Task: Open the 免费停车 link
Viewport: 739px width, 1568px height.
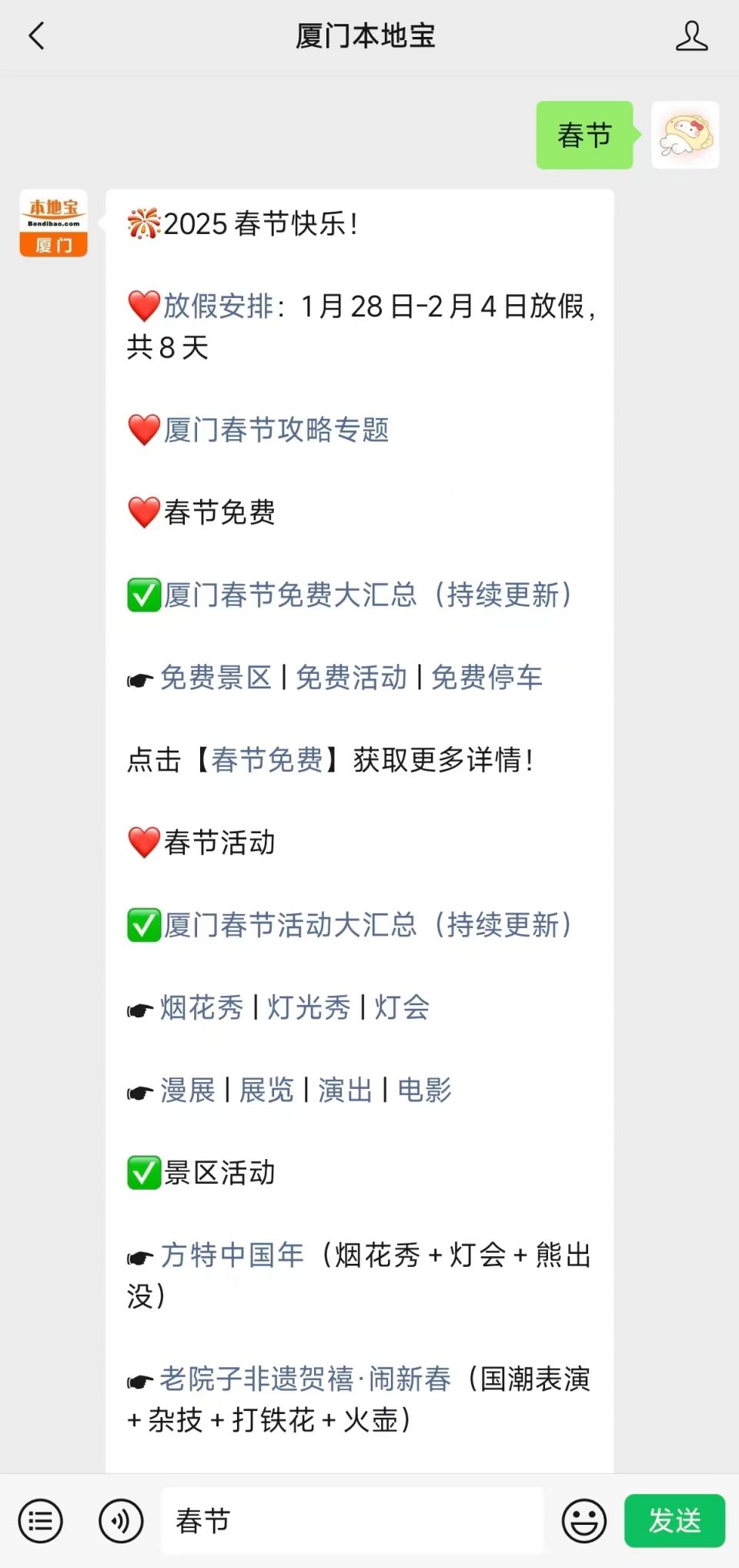Action: tap(487, 678)
